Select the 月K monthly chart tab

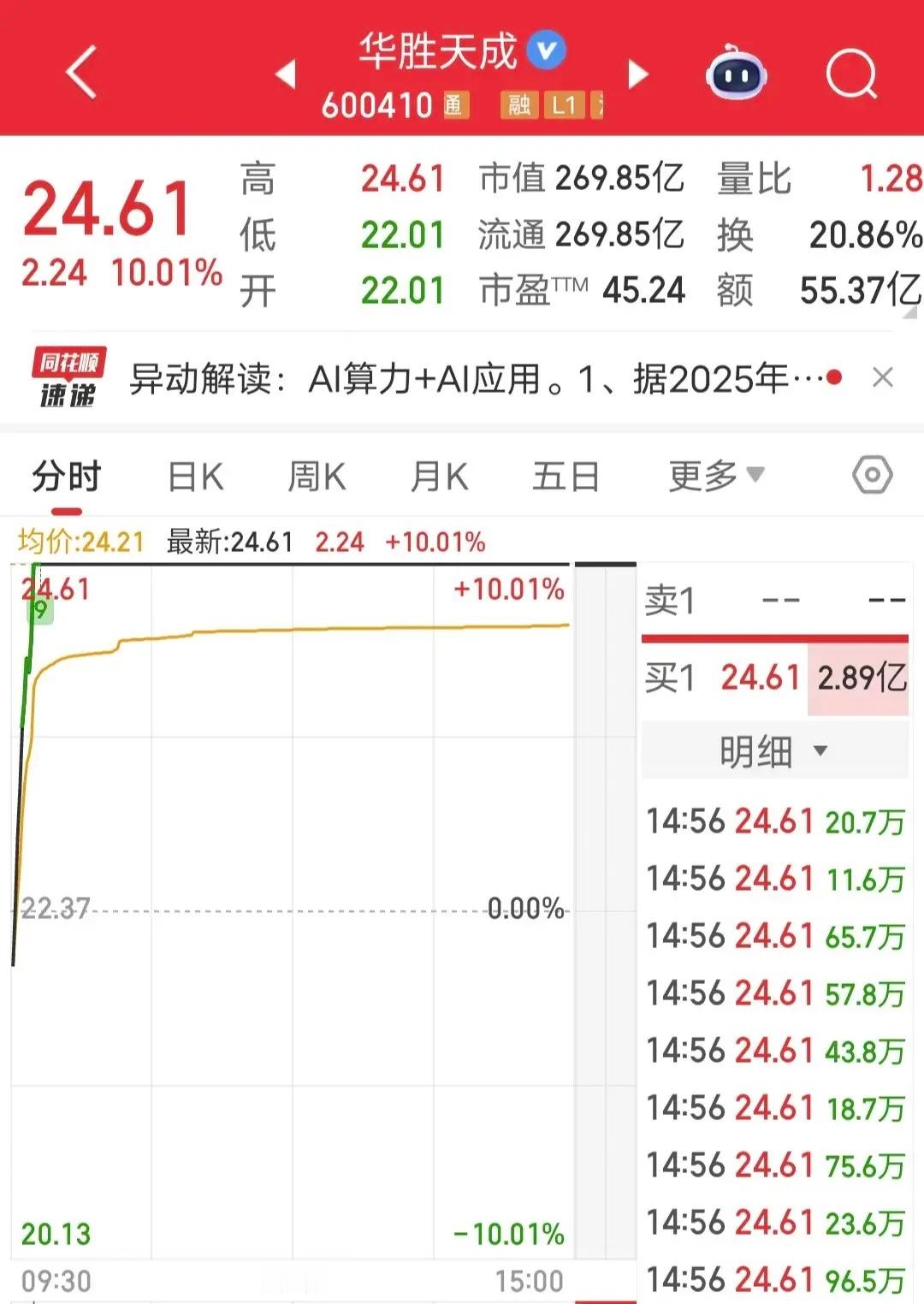tap(438, 476)
